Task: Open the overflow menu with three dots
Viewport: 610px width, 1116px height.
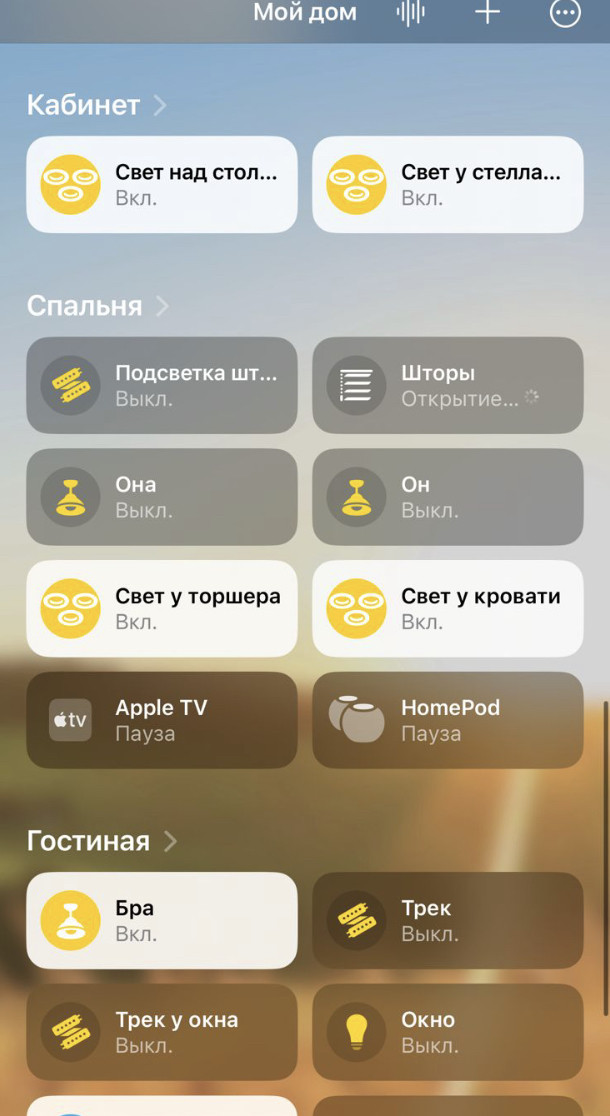Action: click(x=565, y=13)
